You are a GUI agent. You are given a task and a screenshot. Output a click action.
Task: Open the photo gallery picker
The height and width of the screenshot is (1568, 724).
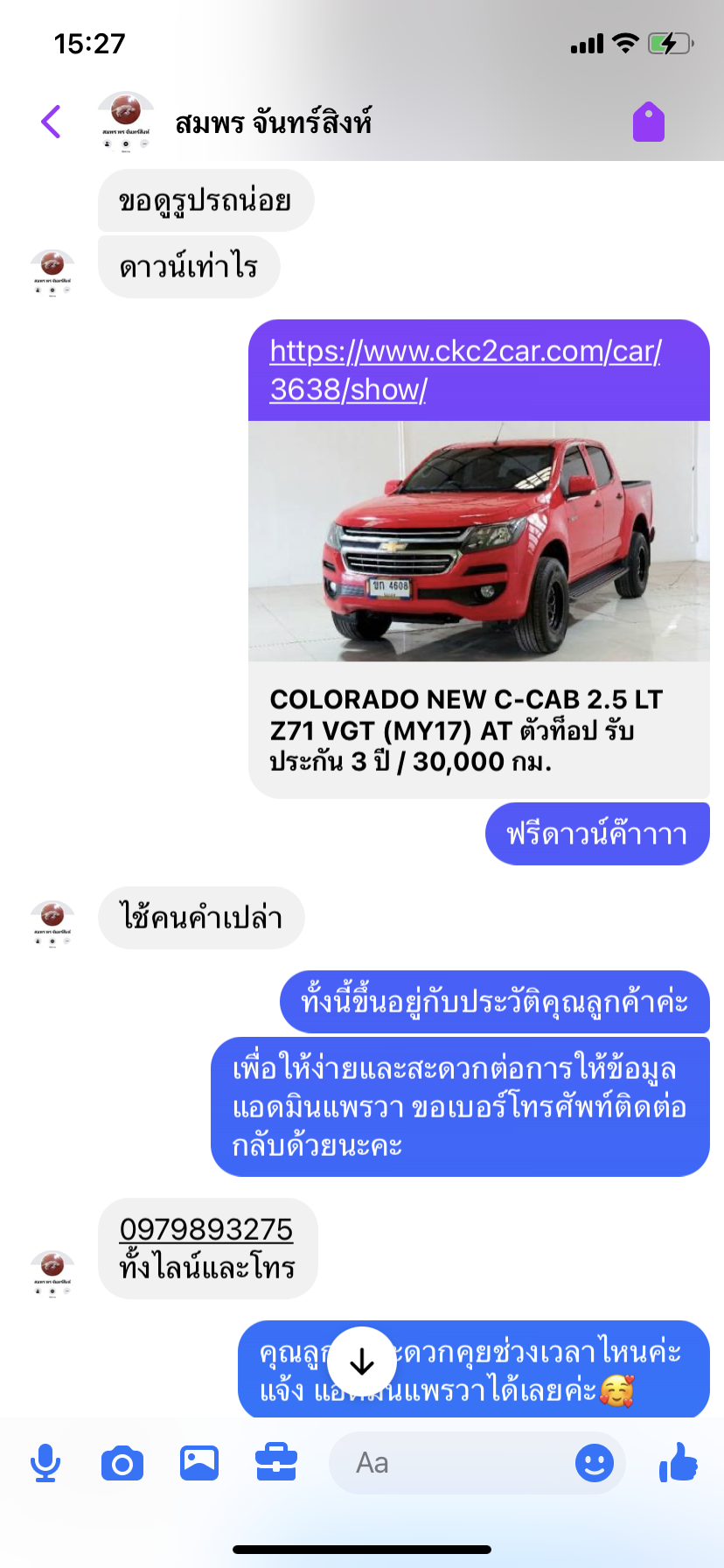[x=199, y=1463]
